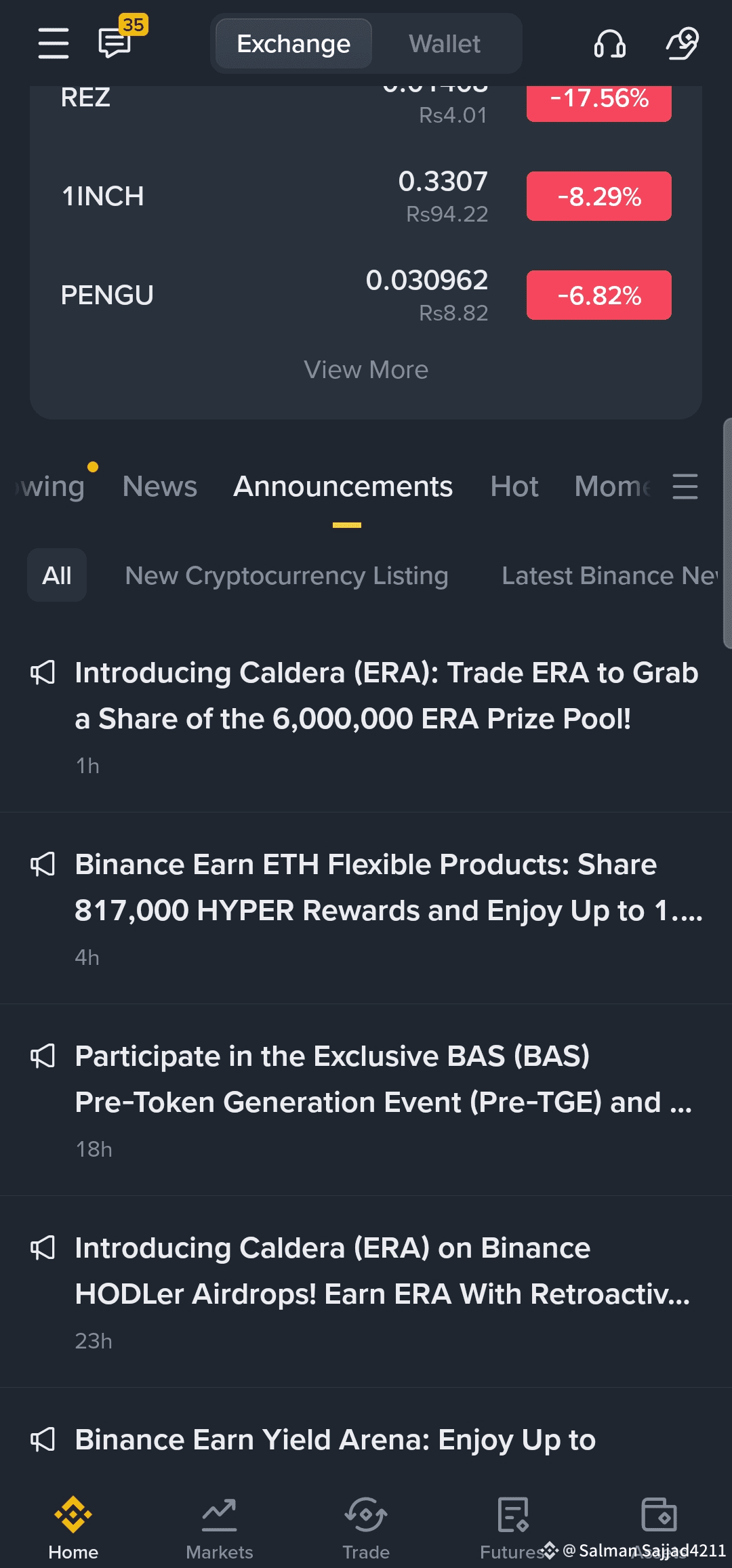The height and width of the screenshot is (1568, 732).
Task: Open the hamburger menu
Action: [x=53, y=43]
